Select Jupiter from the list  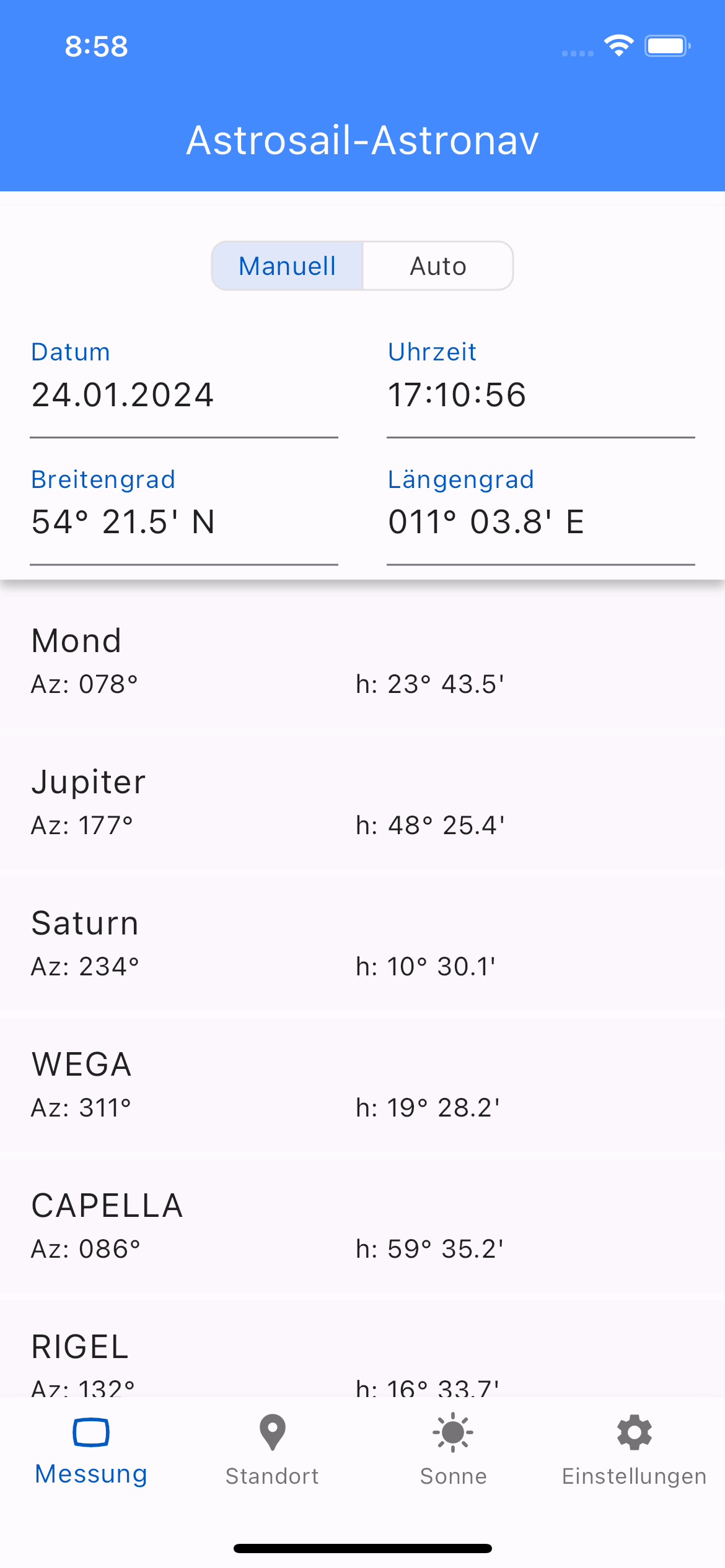click(362, 803)
